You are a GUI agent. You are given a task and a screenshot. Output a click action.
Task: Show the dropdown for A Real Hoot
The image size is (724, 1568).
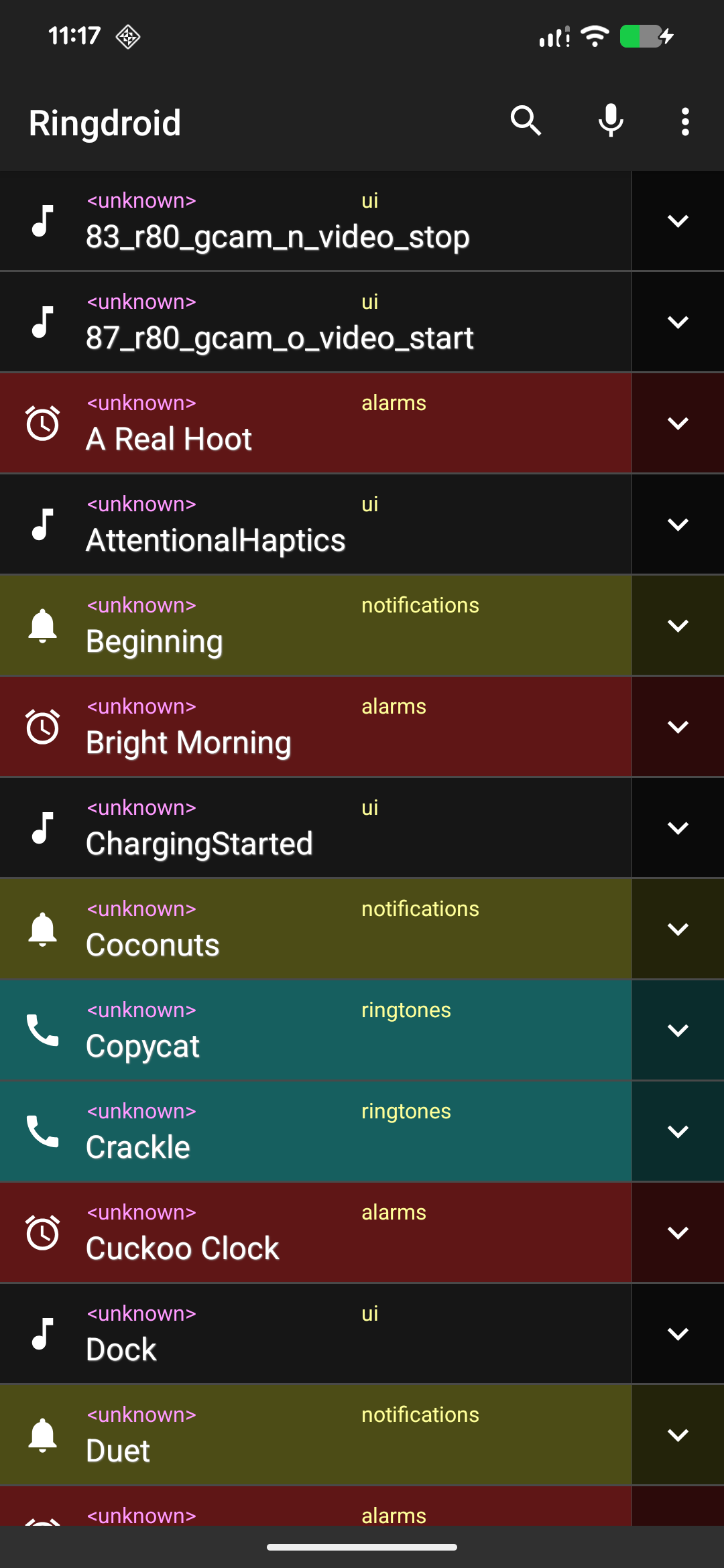pyautogui.click(x=678, y=423)
